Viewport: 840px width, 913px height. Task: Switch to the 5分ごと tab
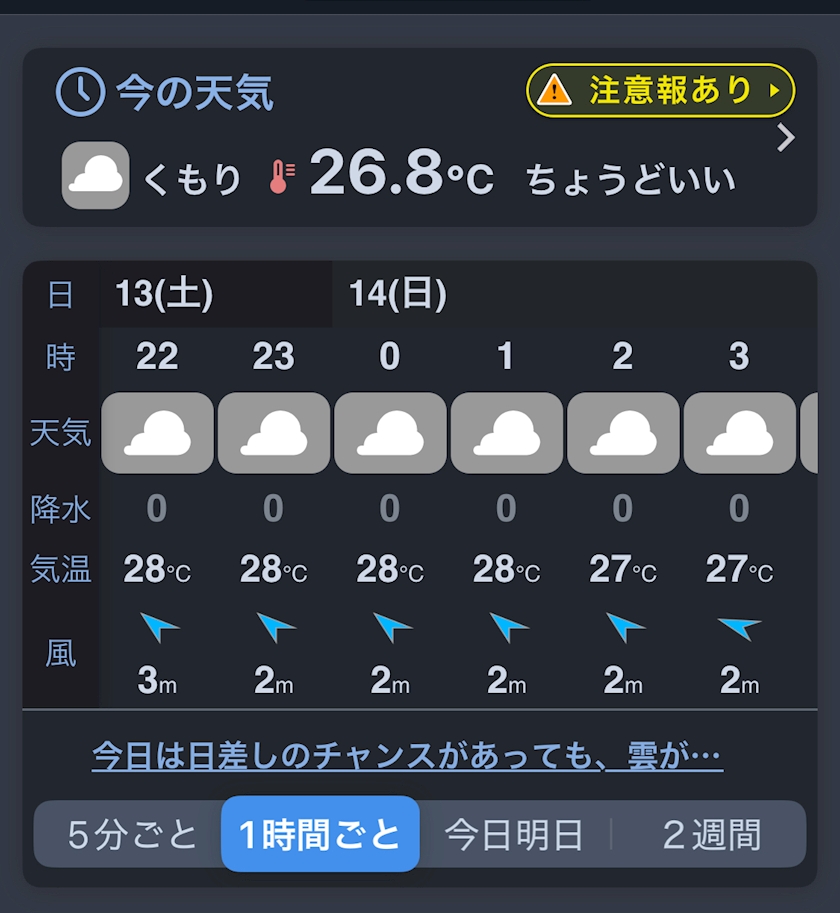tap(133, 834)
